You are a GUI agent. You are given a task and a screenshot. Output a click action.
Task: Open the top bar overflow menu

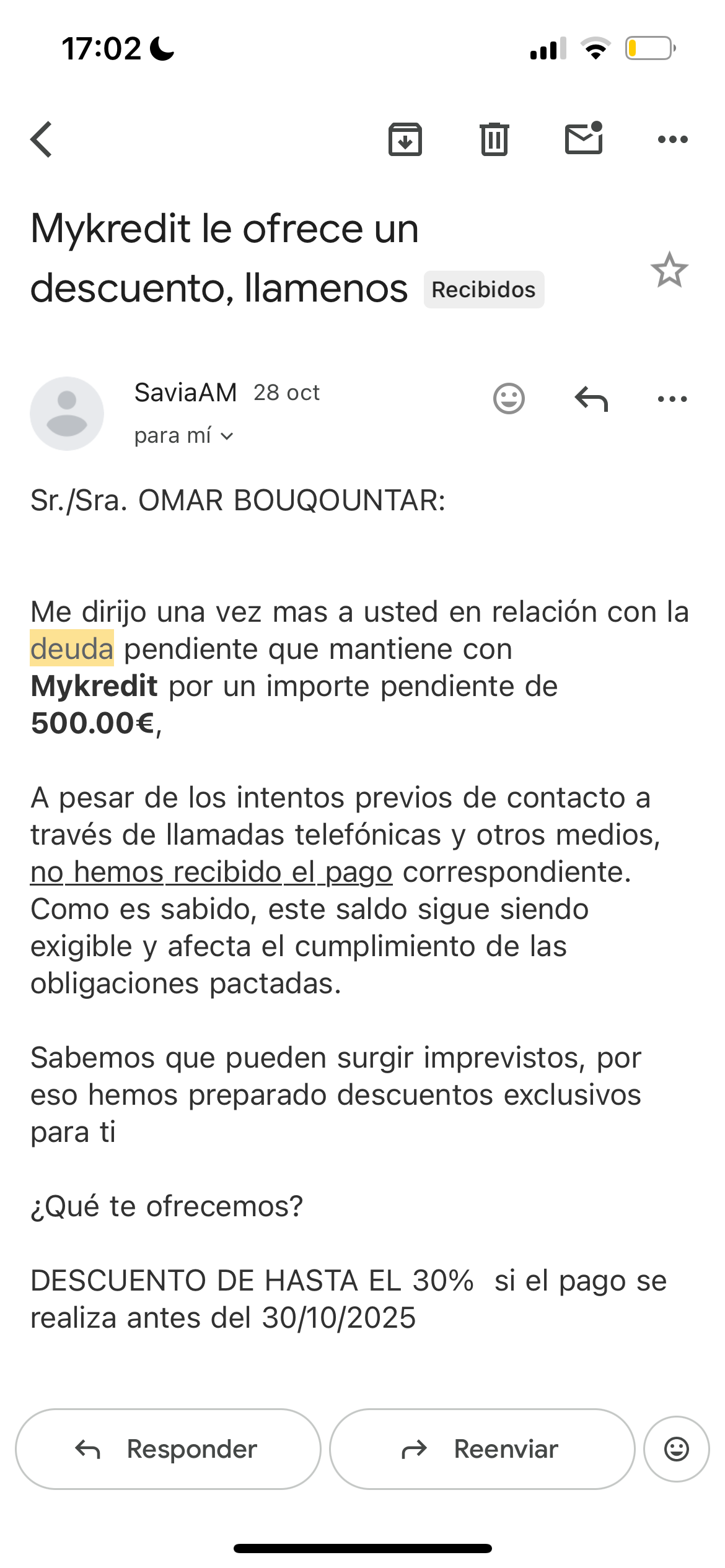pos(672,139)
